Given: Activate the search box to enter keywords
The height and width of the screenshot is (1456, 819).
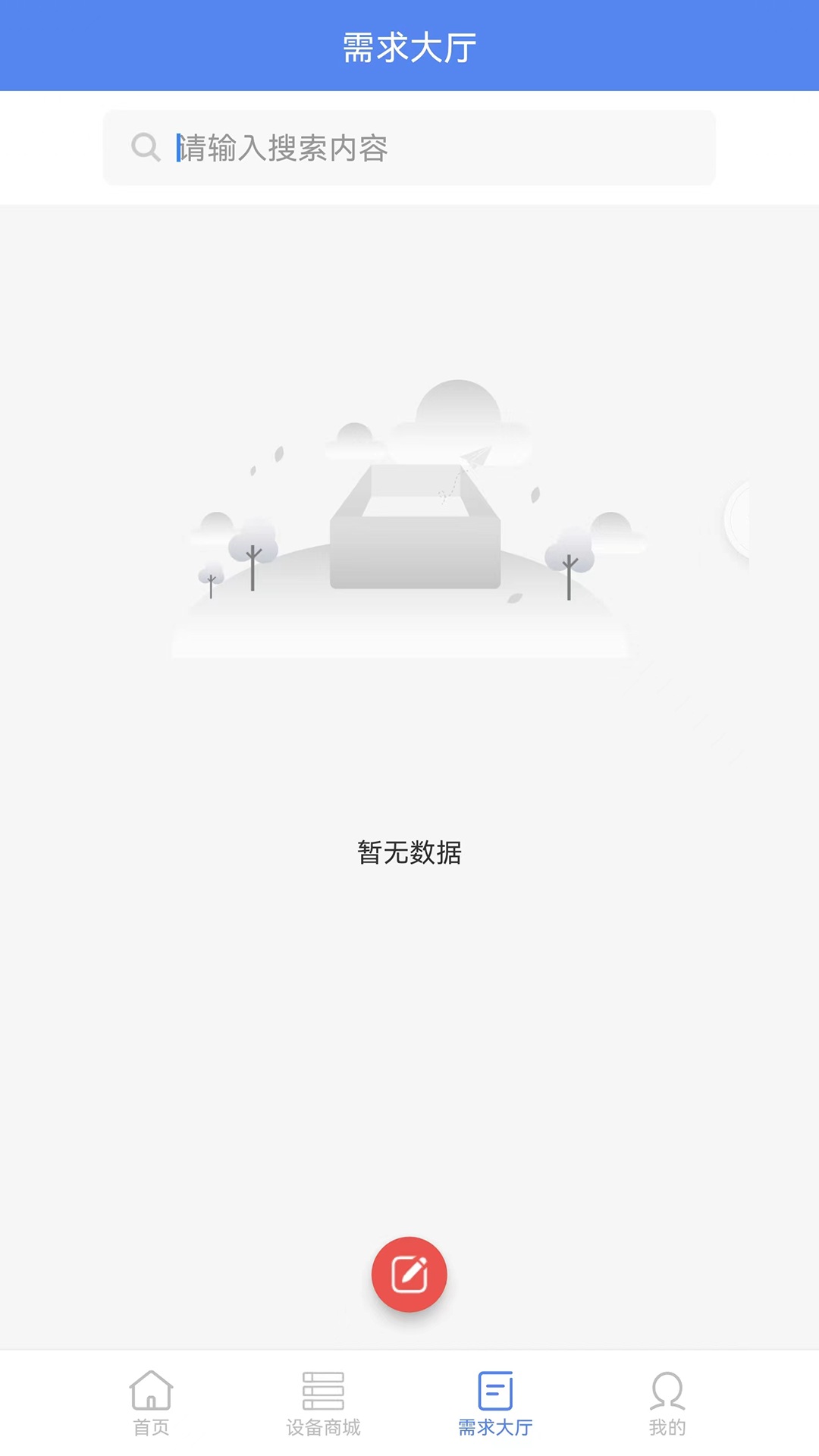Looking at the screenshot, I should click(x=409, y=146).
